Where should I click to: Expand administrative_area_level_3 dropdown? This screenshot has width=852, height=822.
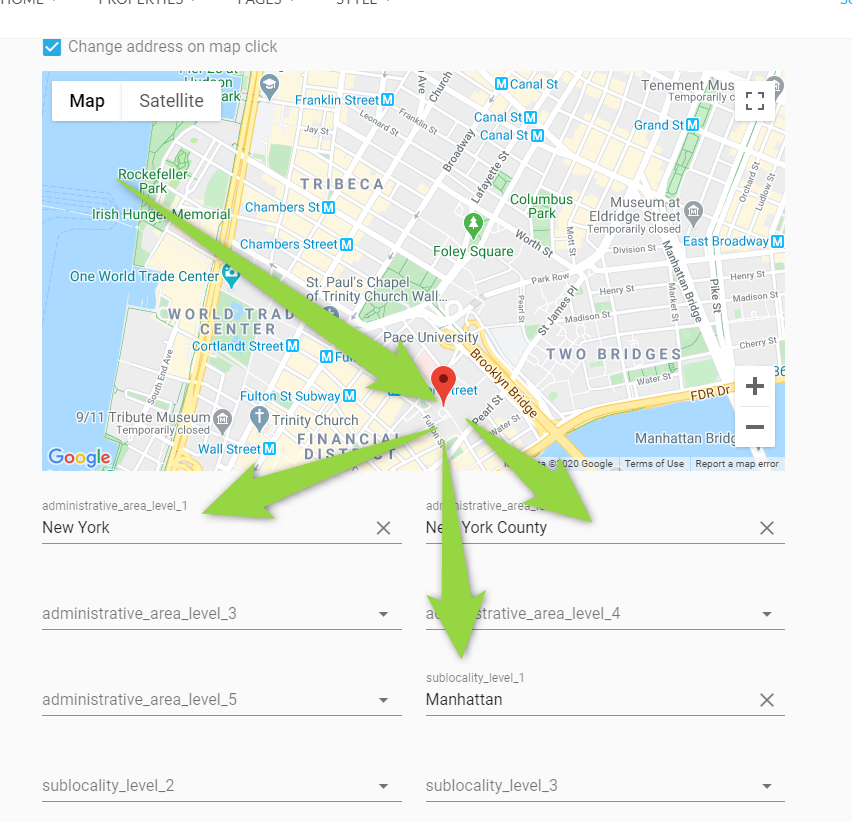tap(383, 614)
